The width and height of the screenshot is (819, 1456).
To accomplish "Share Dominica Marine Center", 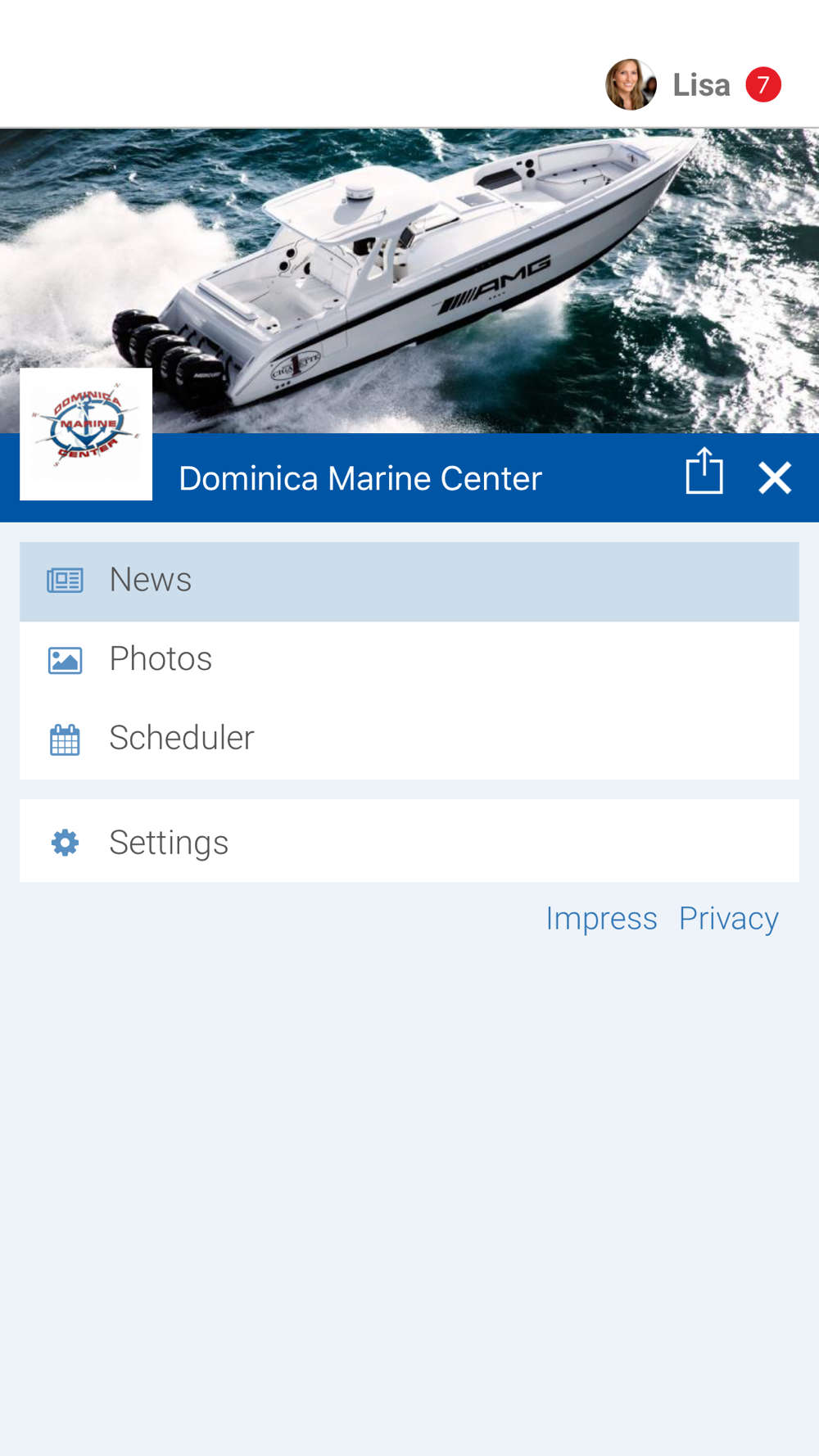I will coord(704,472).
